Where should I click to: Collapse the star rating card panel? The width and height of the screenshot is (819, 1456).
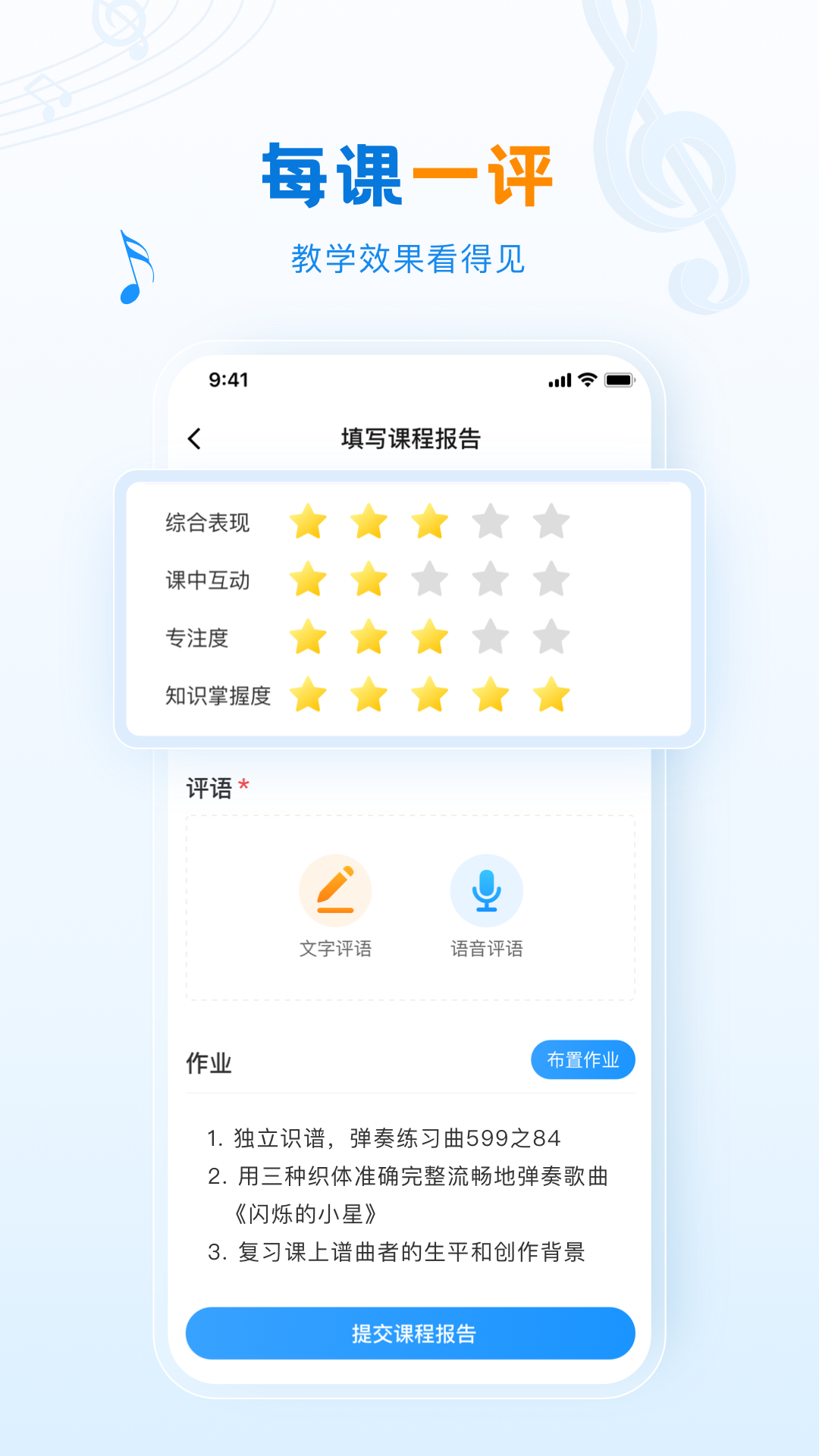409,607
